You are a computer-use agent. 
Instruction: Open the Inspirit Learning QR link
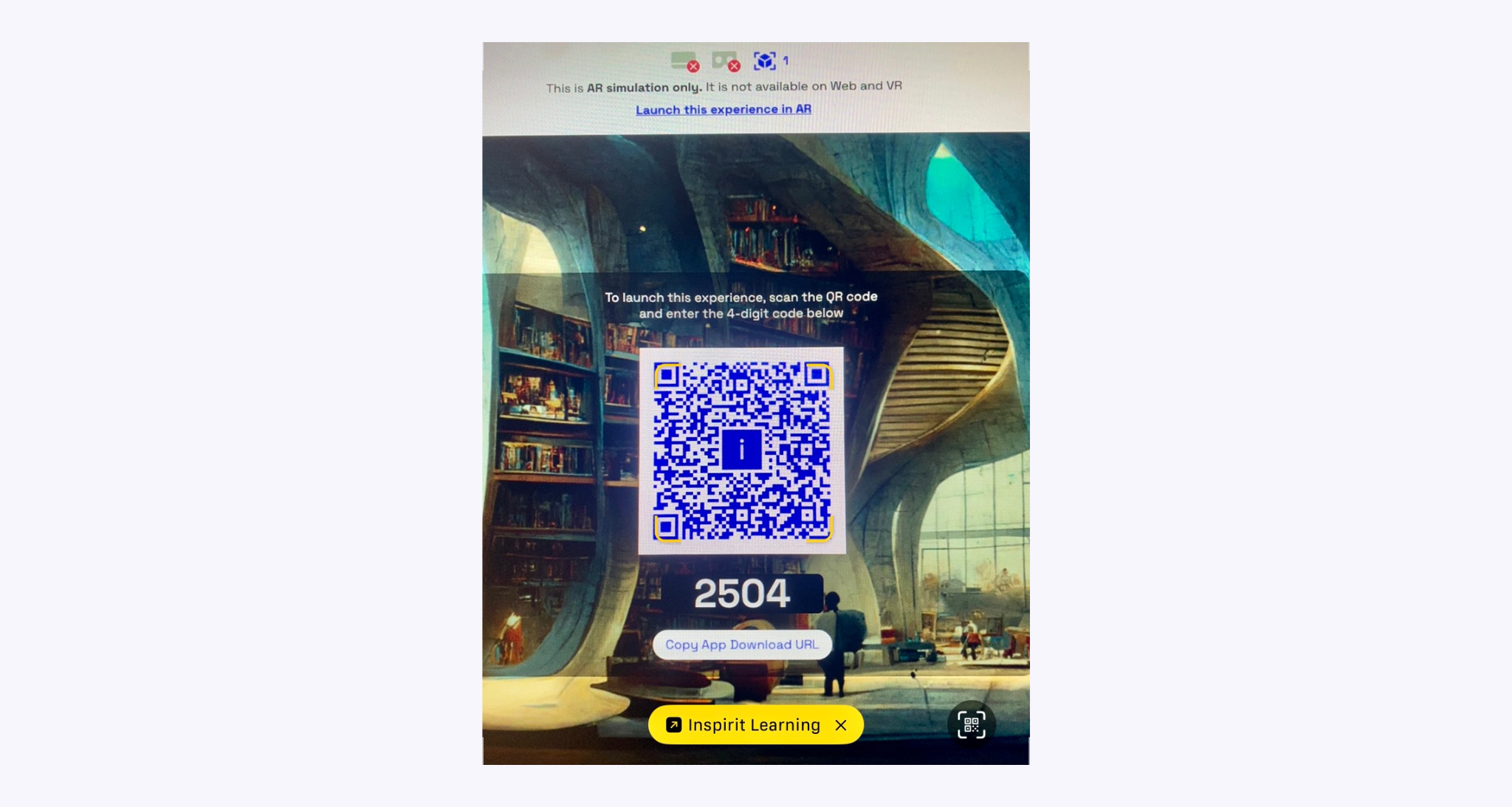point(744,725)
